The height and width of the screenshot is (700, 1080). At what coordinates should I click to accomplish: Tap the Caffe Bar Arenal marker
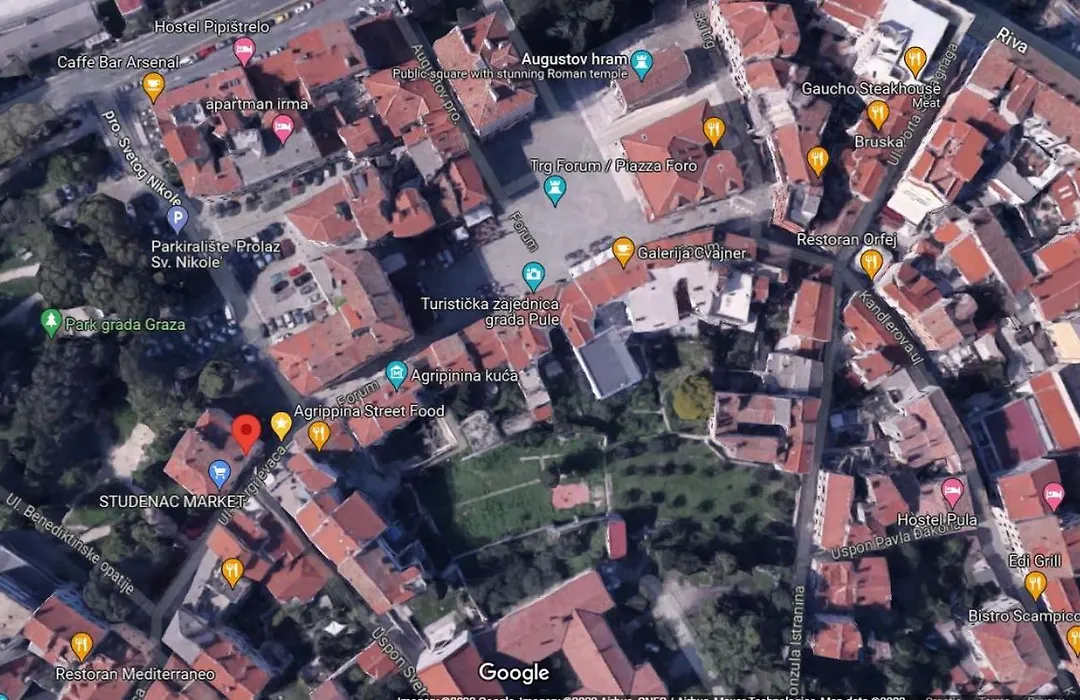pos(153,86)
